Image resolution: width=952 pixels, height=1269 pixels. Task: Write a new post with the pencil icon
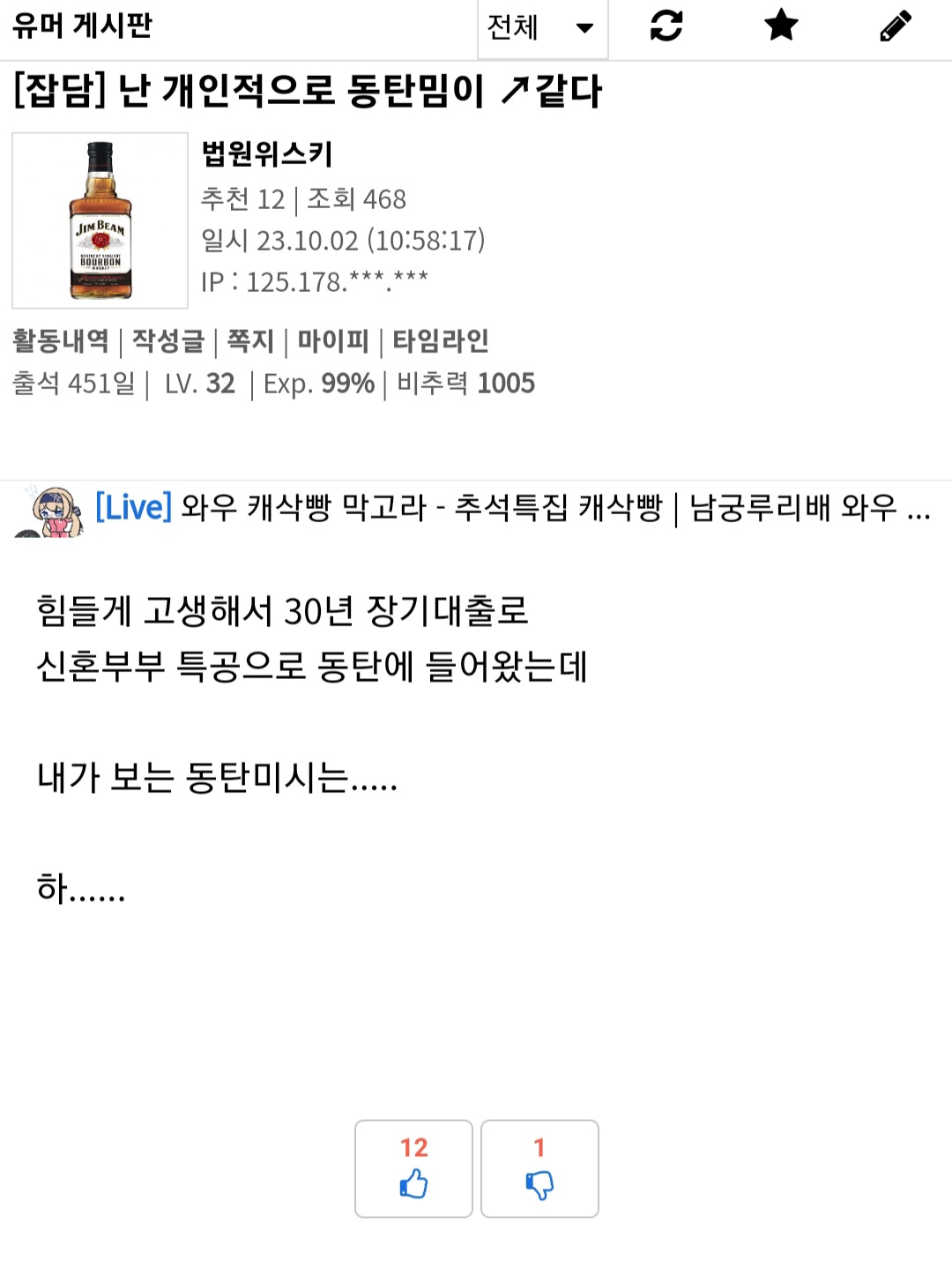pyautogui.click(x=895, y=26)
